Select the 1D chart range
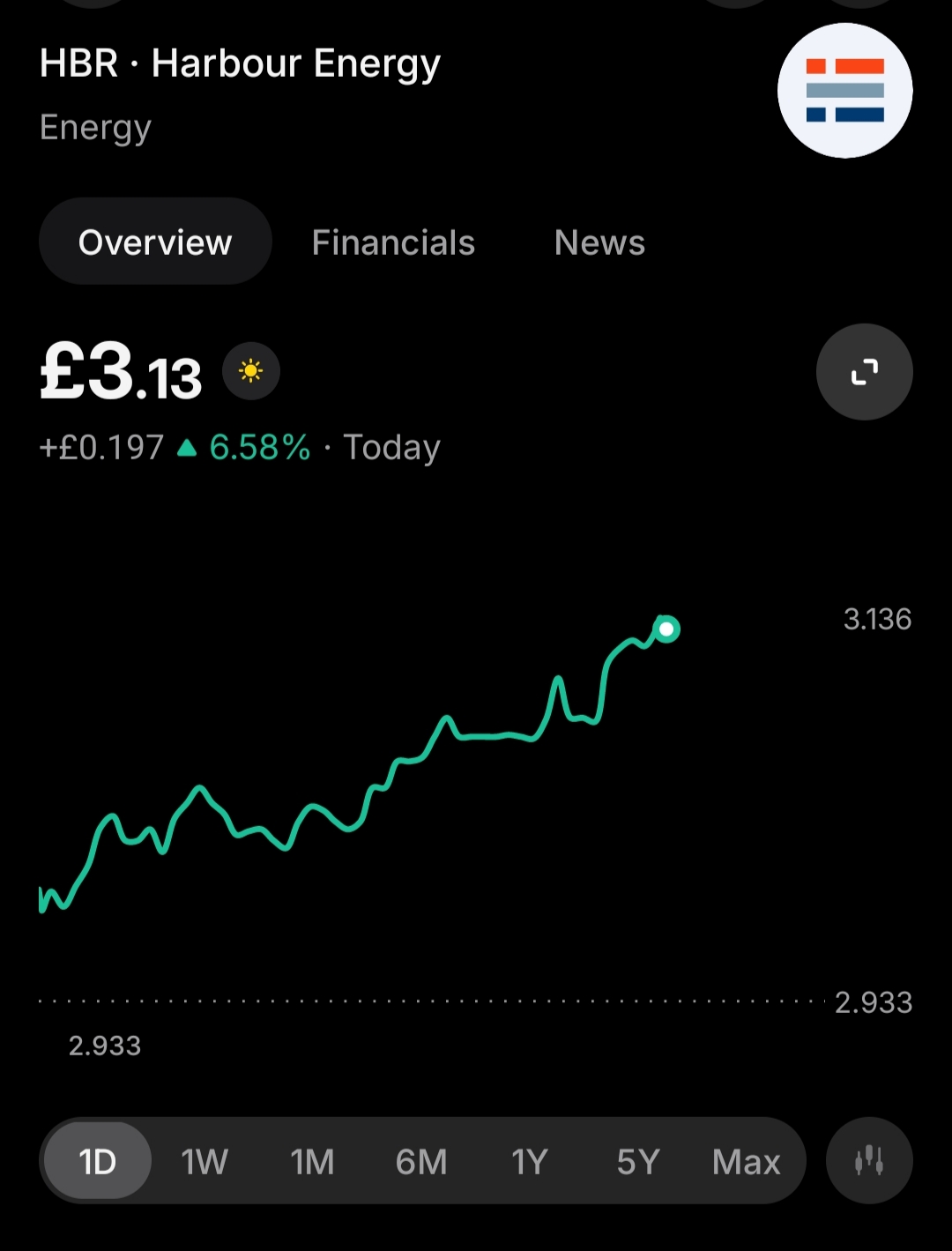Image resolution: width=952 pixels, height=1251 pixels. pyautogui.click(x=97, y=1162)
